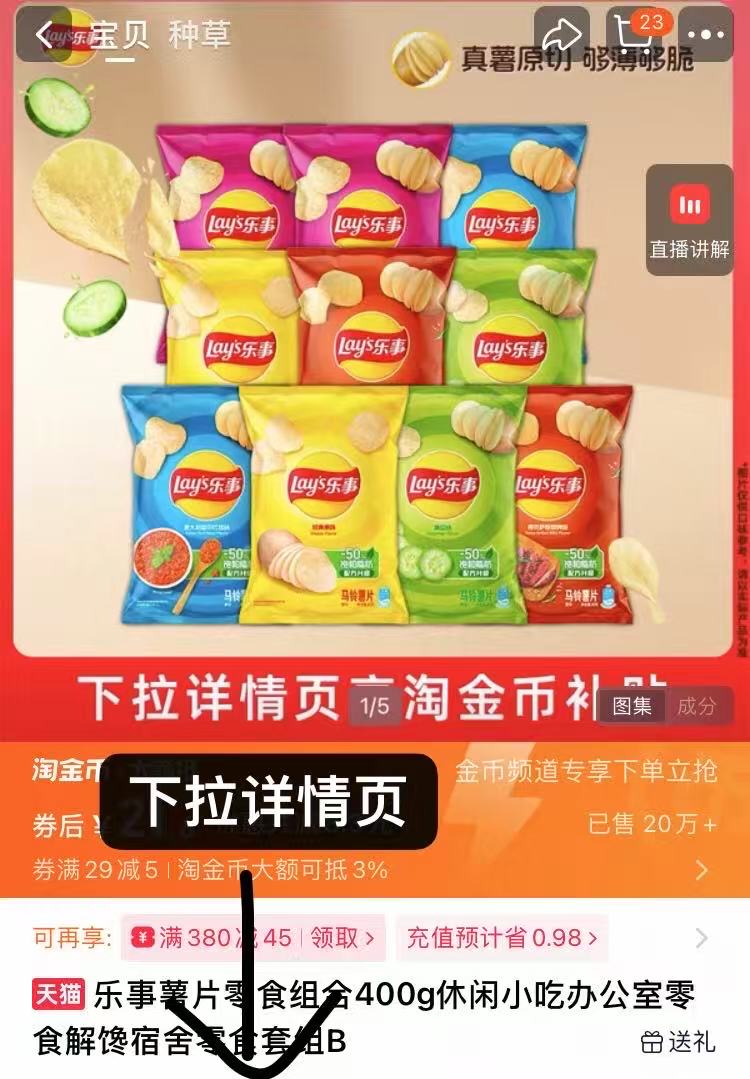Switch to the 宝贝 tab
Screen dimensions: 750x1079
[120, 35]
